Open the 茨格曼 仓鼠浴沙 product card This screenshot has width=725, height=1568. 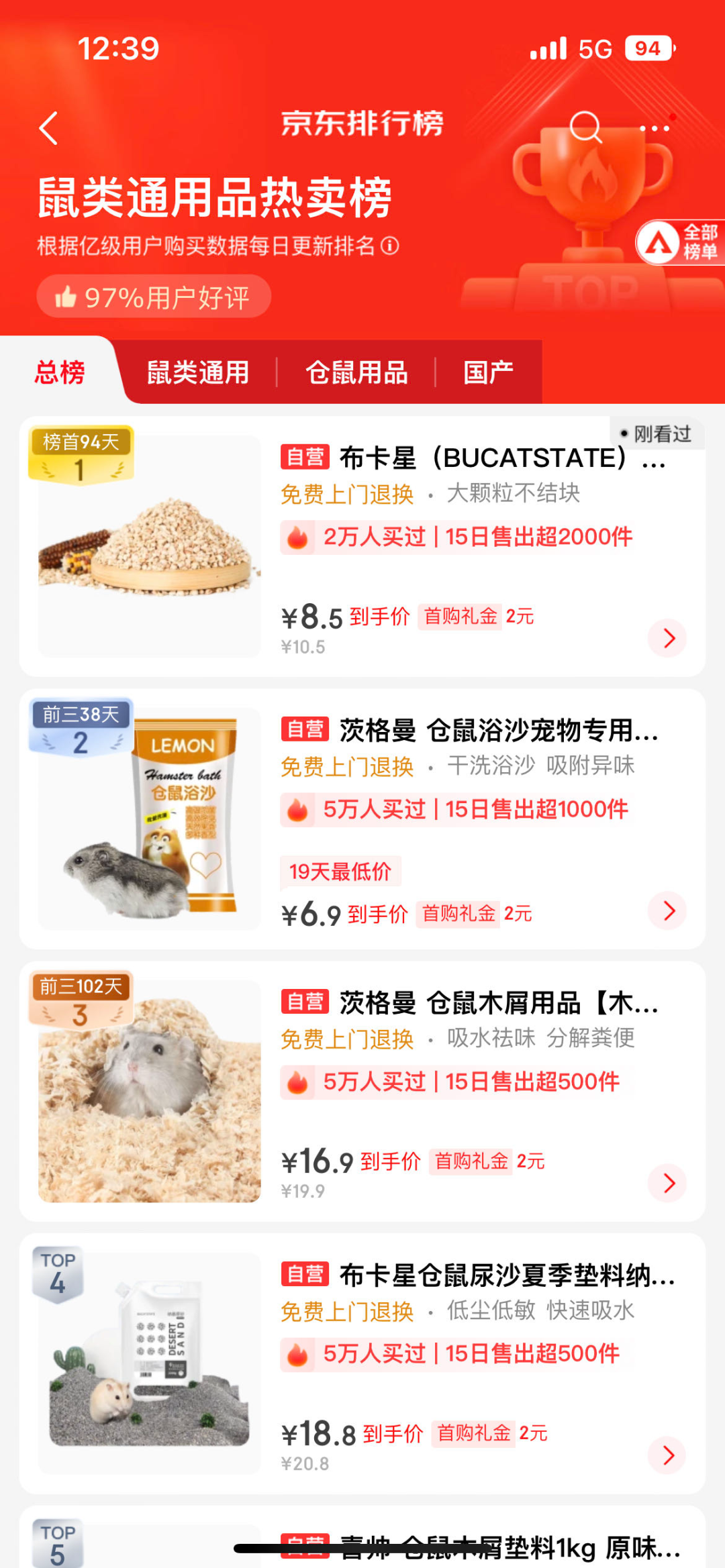[470, 731]
